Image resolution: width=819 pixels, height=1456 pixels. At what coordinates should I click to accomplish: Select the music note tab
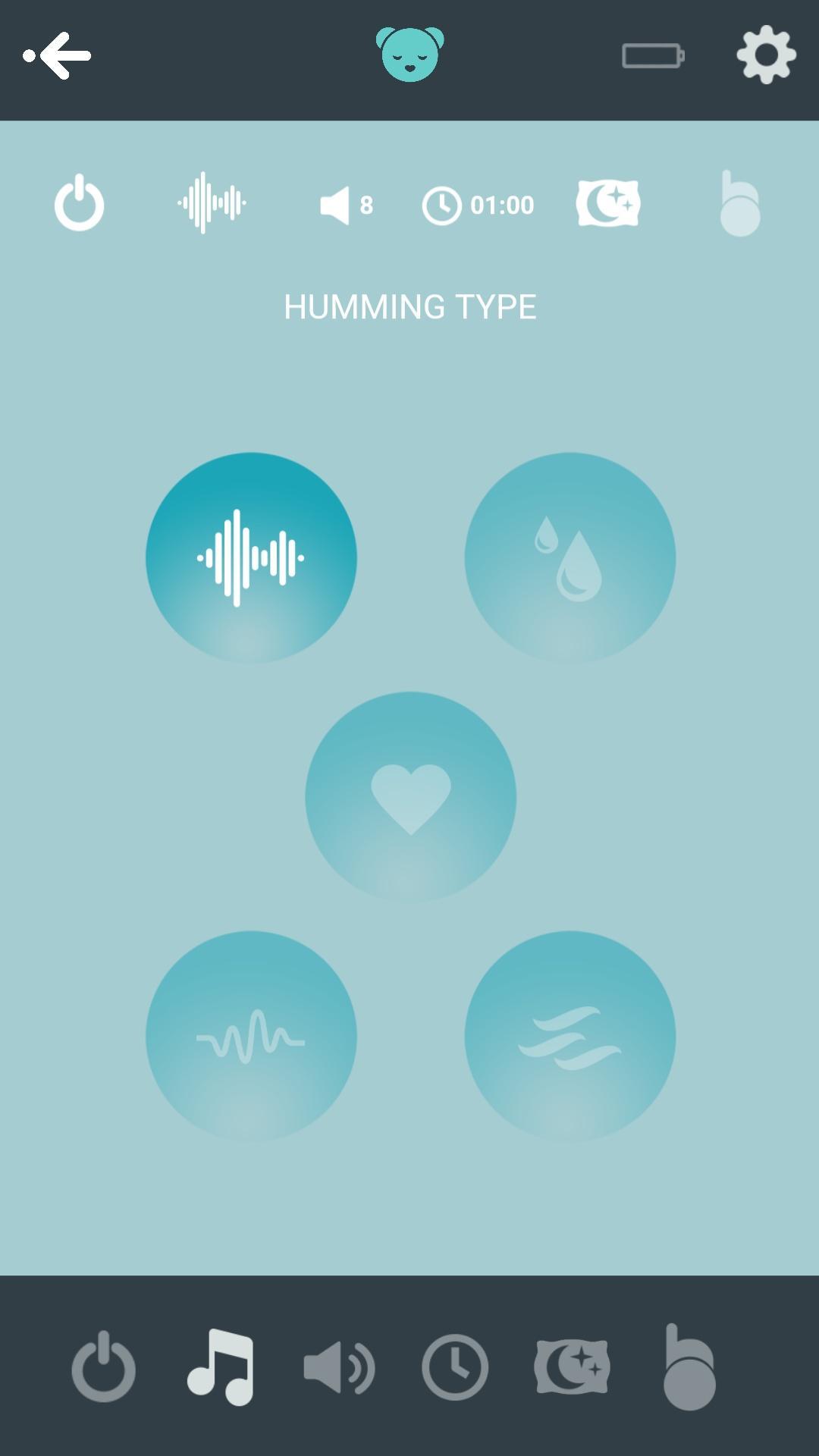221,1367
